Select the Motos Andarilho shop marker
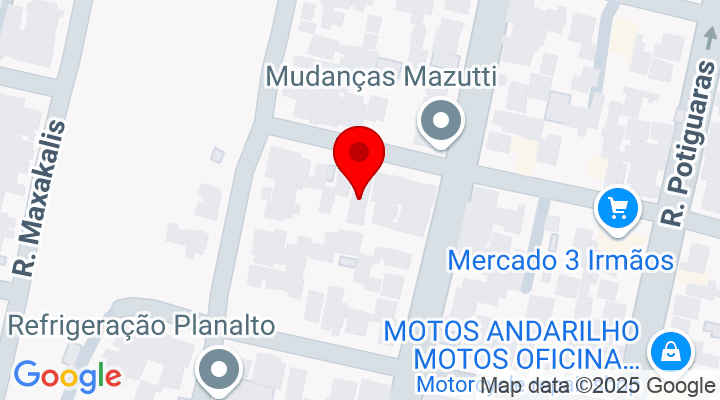The image size is (720, 400). [x=666, y=352]
